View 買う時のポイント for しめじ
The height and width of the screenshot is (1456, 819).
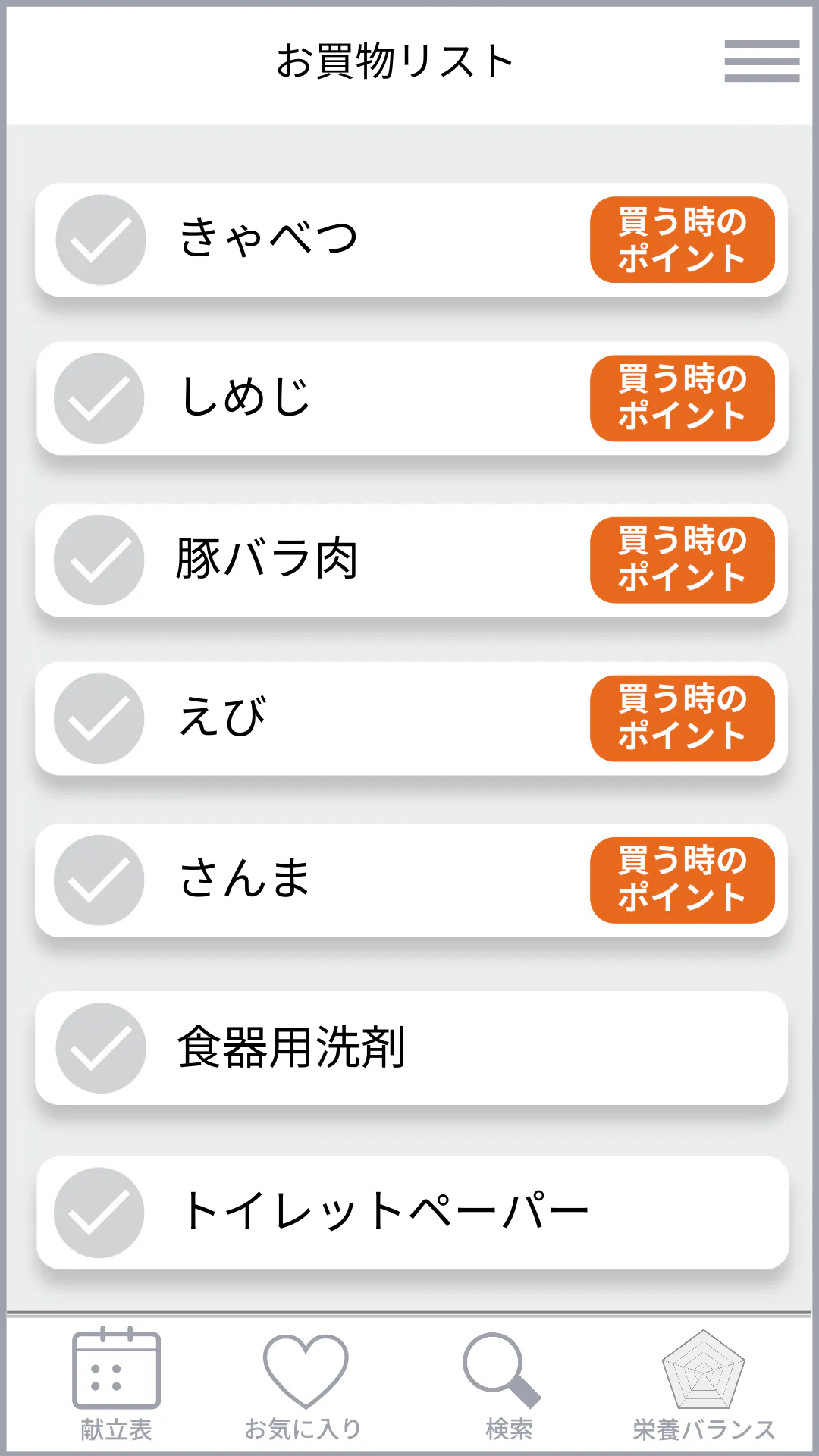click(x=682, y=398)
